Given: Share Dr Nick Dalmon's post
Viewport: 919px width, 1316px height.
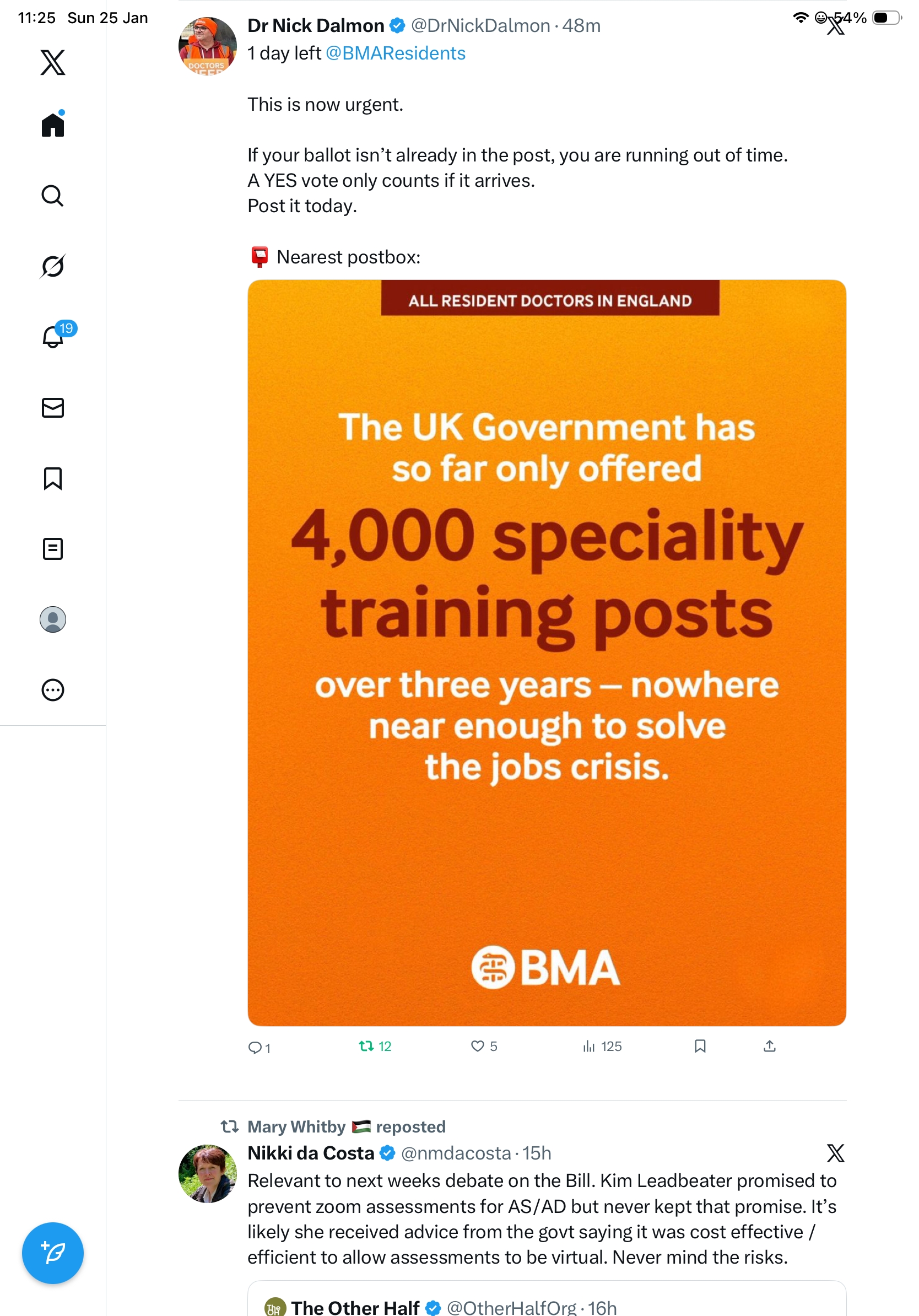Looking at the screenshot, I should pyautogui.click(x=770, y=1046).
